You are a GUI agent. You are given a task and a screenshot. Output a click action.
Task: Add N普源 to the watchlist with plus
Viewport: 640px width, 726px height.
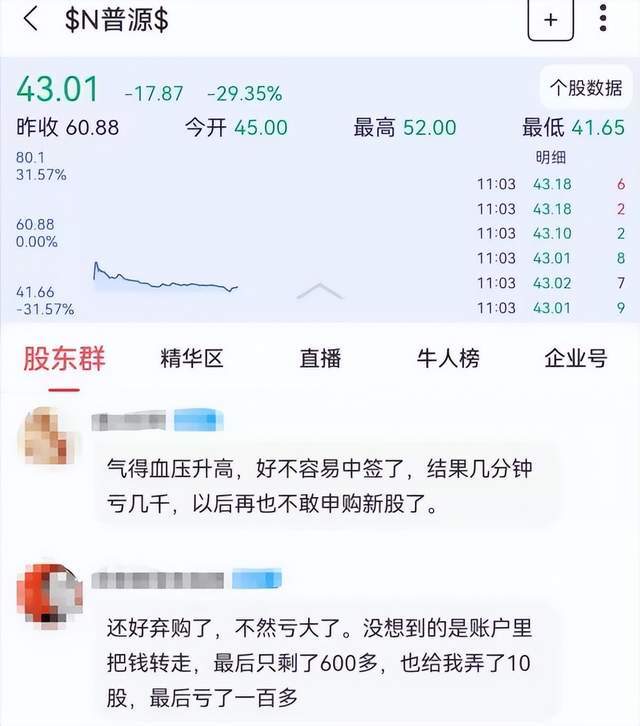tap(550, 20)
